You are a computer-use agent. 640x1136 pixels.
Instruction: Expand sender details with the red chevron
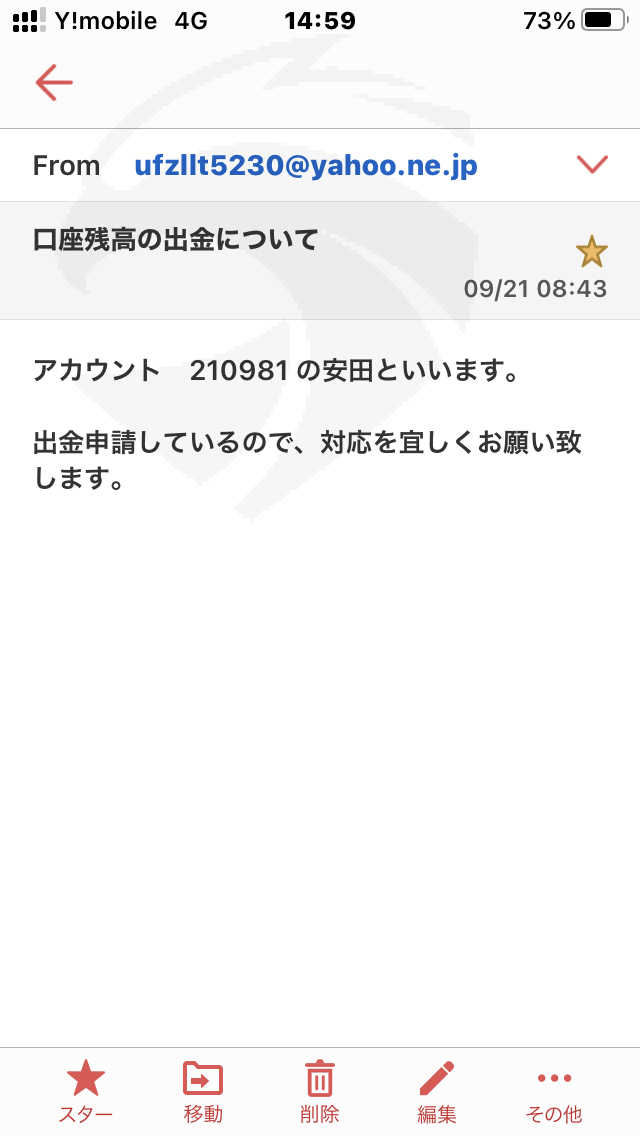pos(592,165)
